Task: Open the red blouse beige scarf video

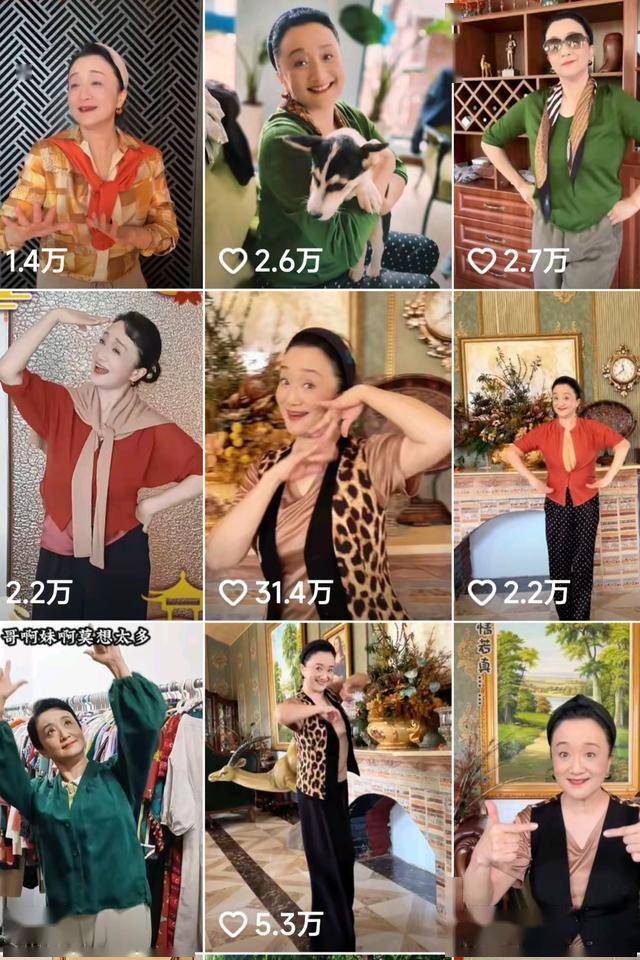Action: click(x=100, y=455)
